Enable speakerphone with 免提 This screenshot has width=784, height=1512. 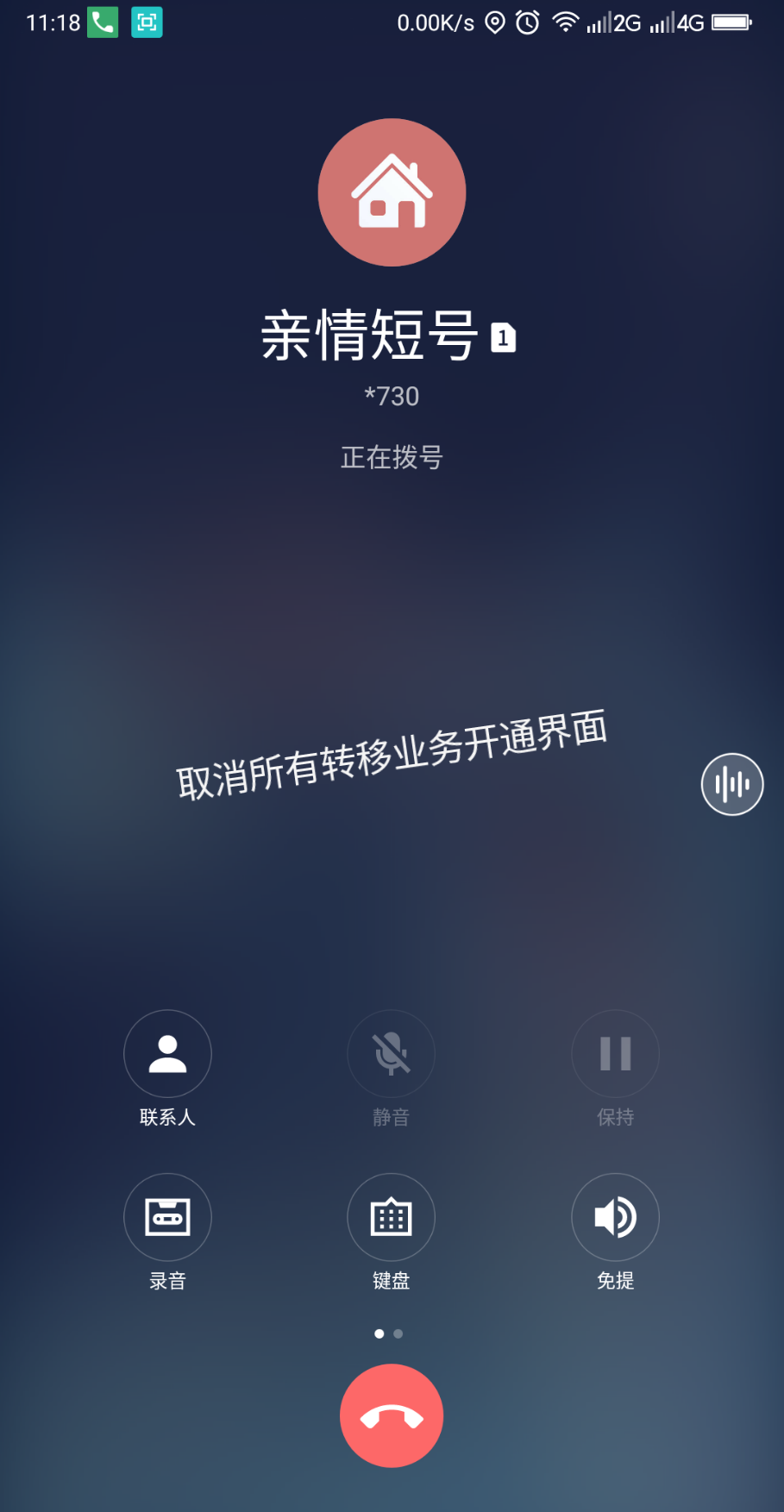coord(615,1216)
